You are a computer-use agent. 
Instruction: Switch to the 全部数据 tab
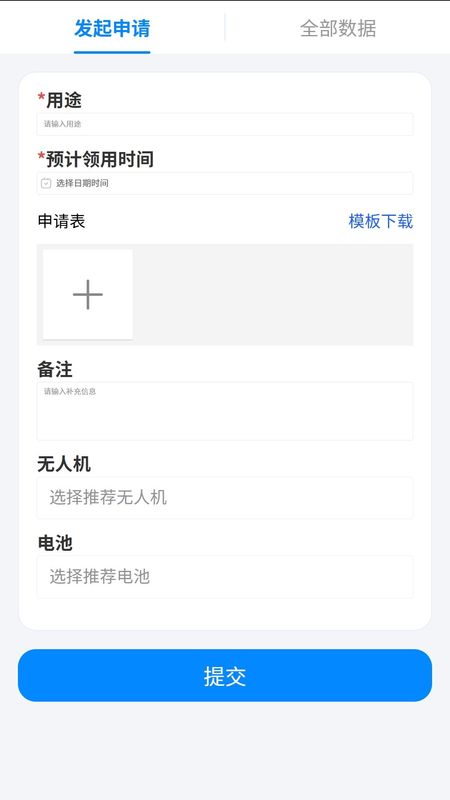point(338,28)
